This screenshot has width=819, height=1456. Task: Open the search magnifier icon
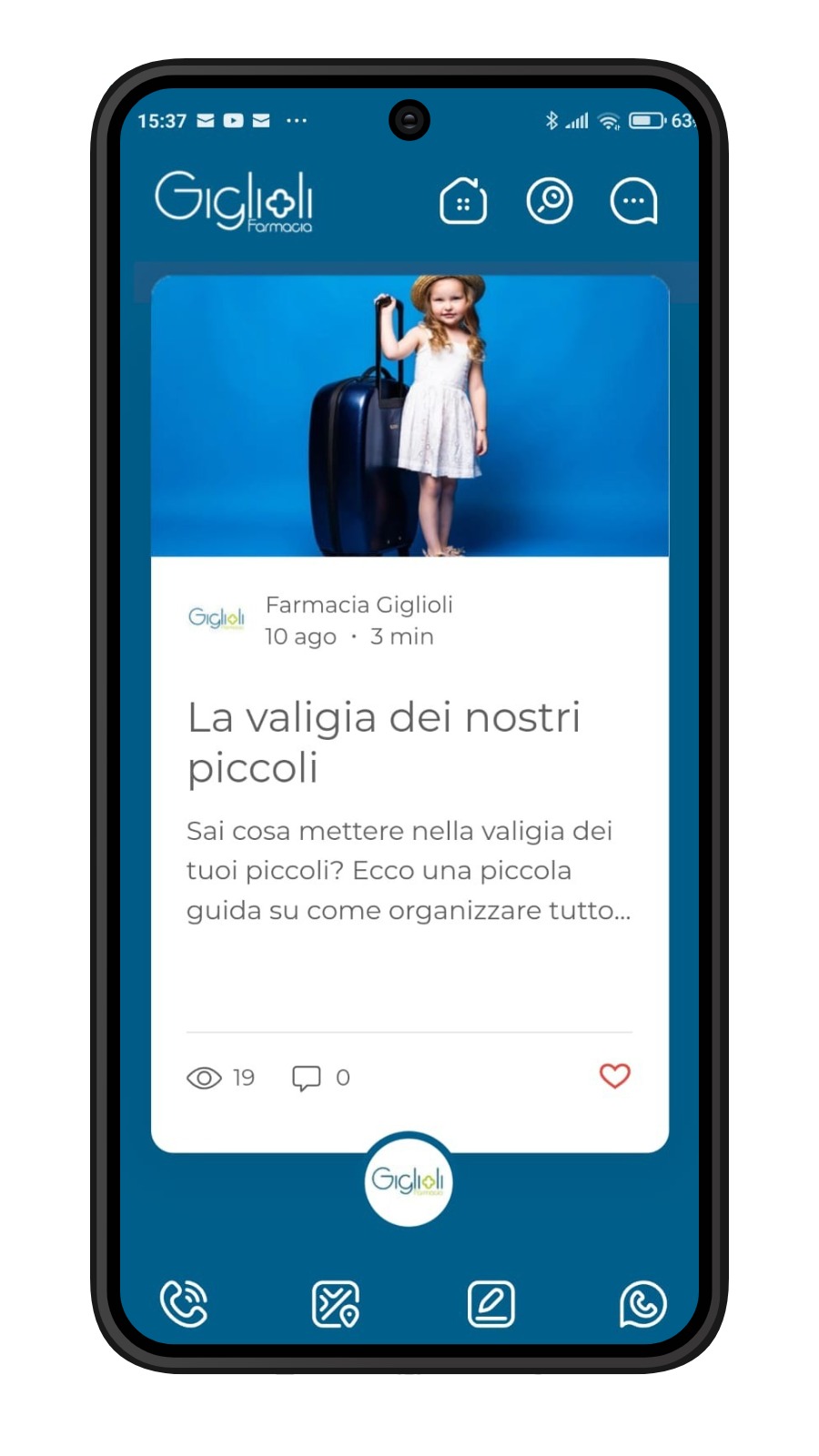point(550,201)
